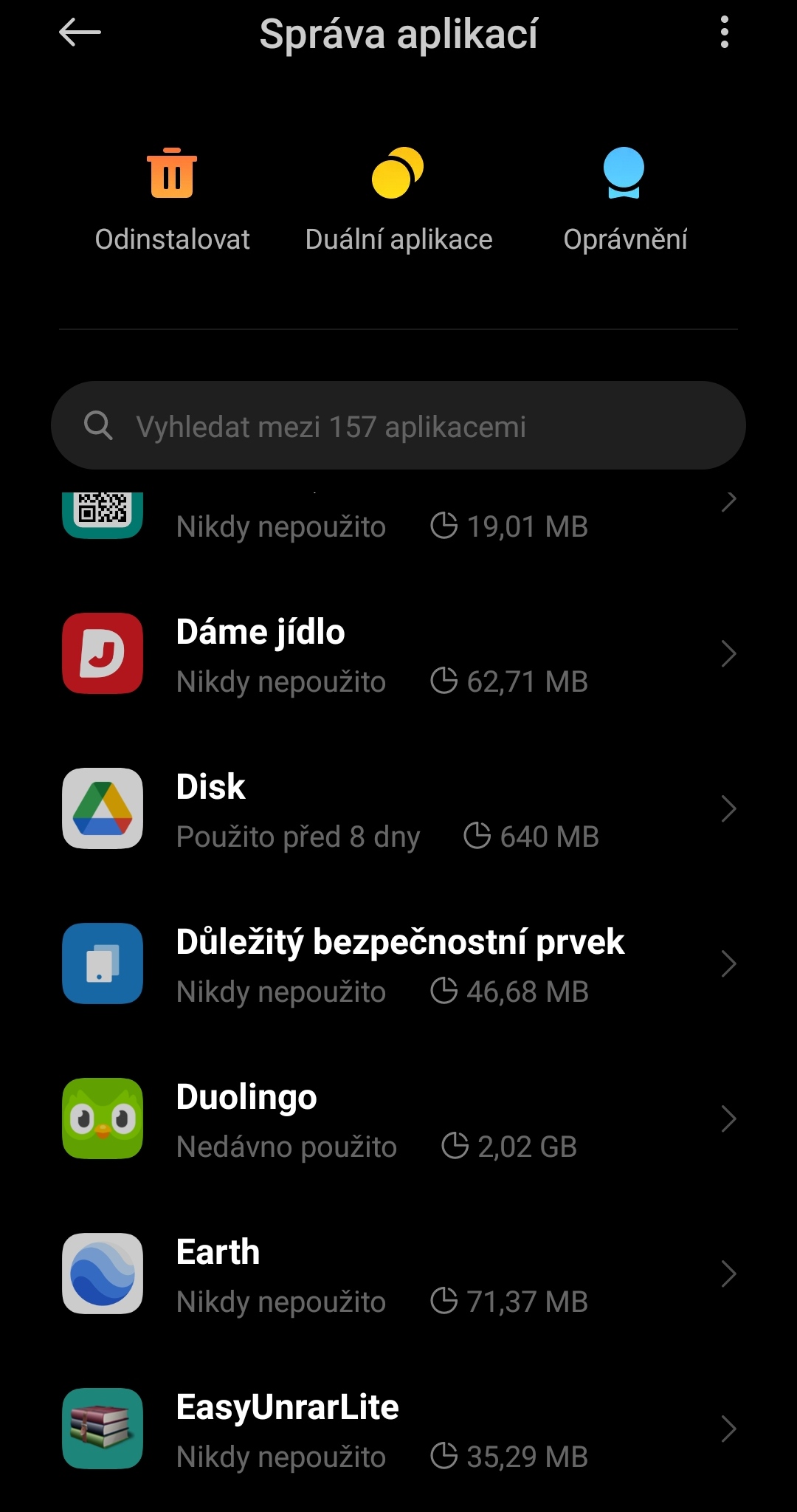Open EasyUnrarLite app info
The height and width of the screenshot is (1512, 797).
click(x=398, y=1430)
